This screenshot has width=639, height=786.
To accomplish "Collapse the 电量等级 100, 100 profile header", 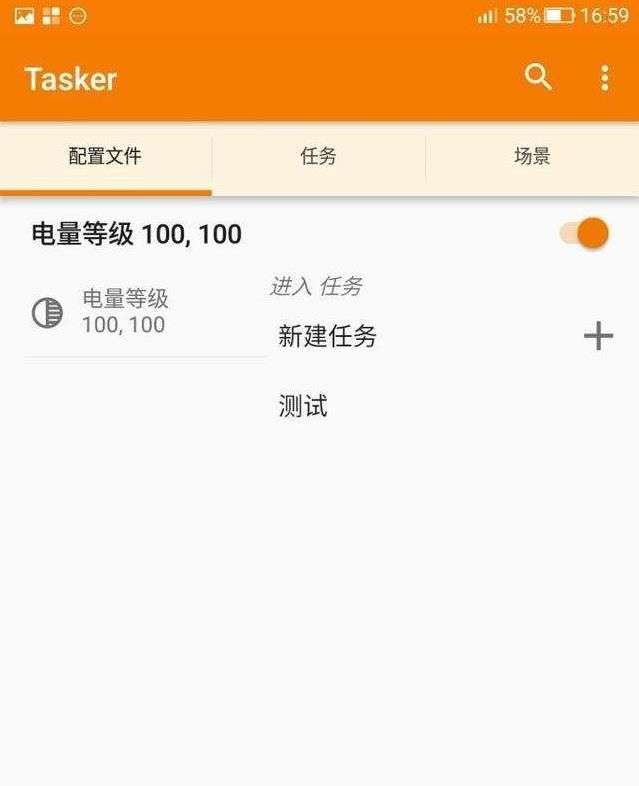I will (x=137, y=235).
